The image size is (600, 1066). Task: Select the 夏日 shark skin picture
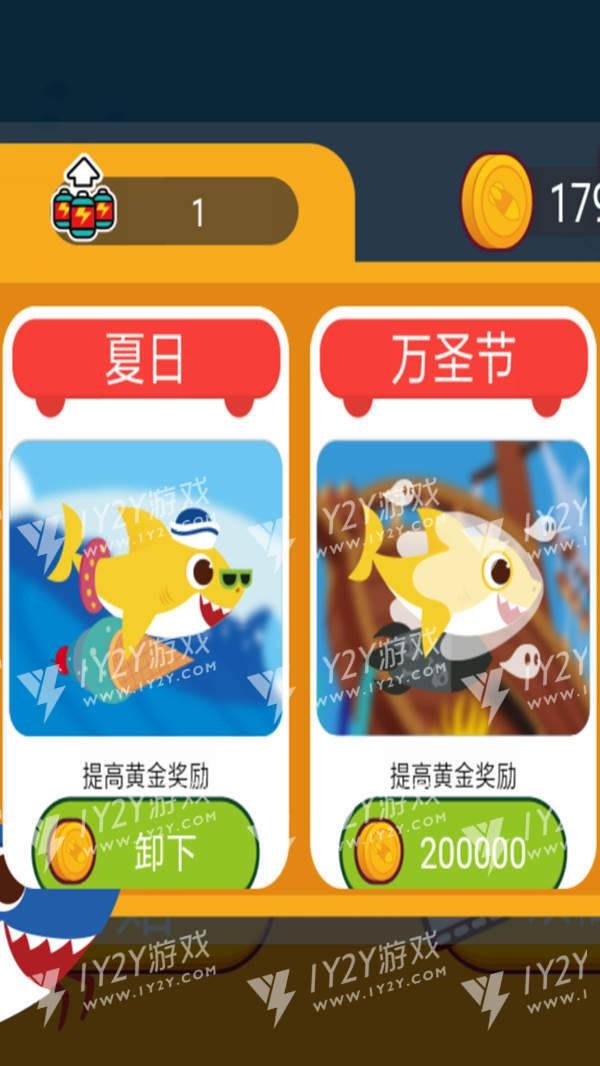146,588
